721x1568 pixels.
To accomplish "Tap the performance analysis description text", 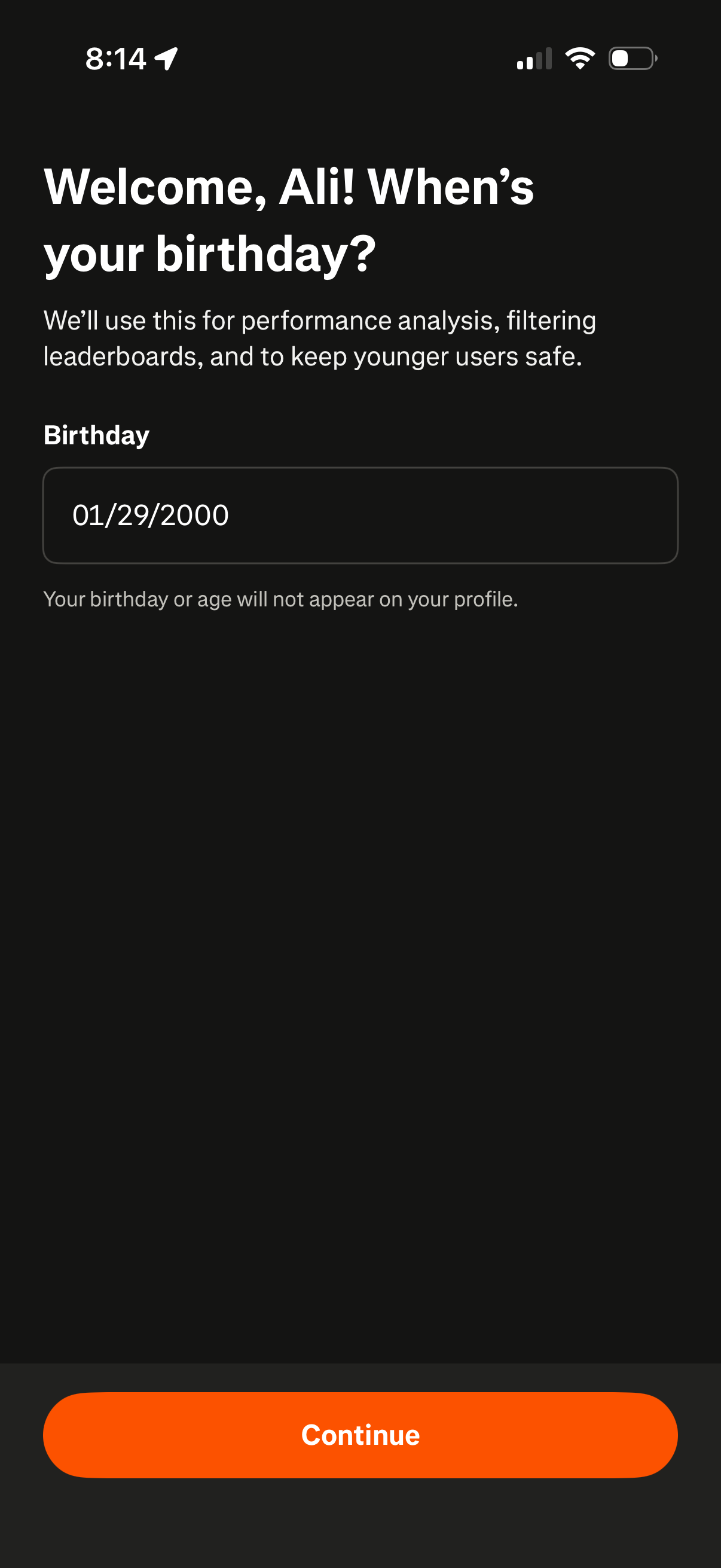I will point(320,338).
